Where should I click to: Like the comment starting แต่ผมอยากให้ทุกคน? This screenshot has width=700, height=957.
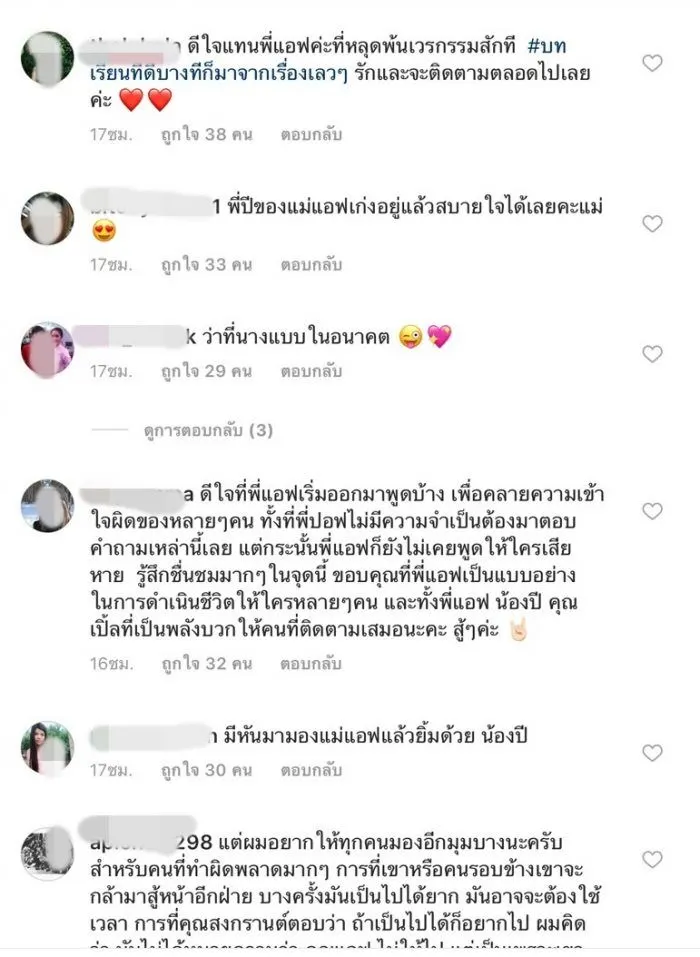coord(652,859)
